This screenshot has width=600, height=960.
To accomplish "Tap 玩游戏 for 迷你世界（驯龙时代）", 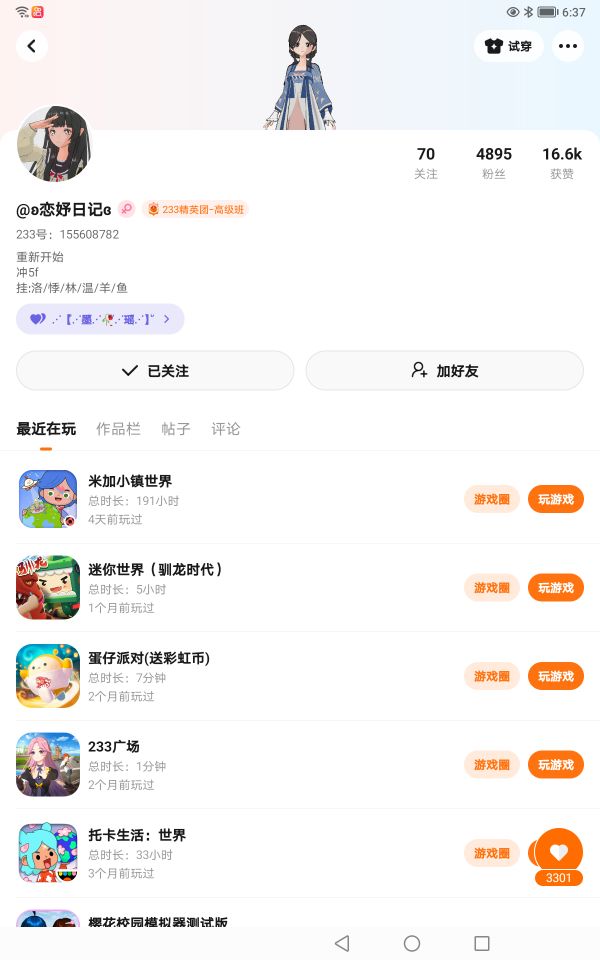I will (555, 587).
